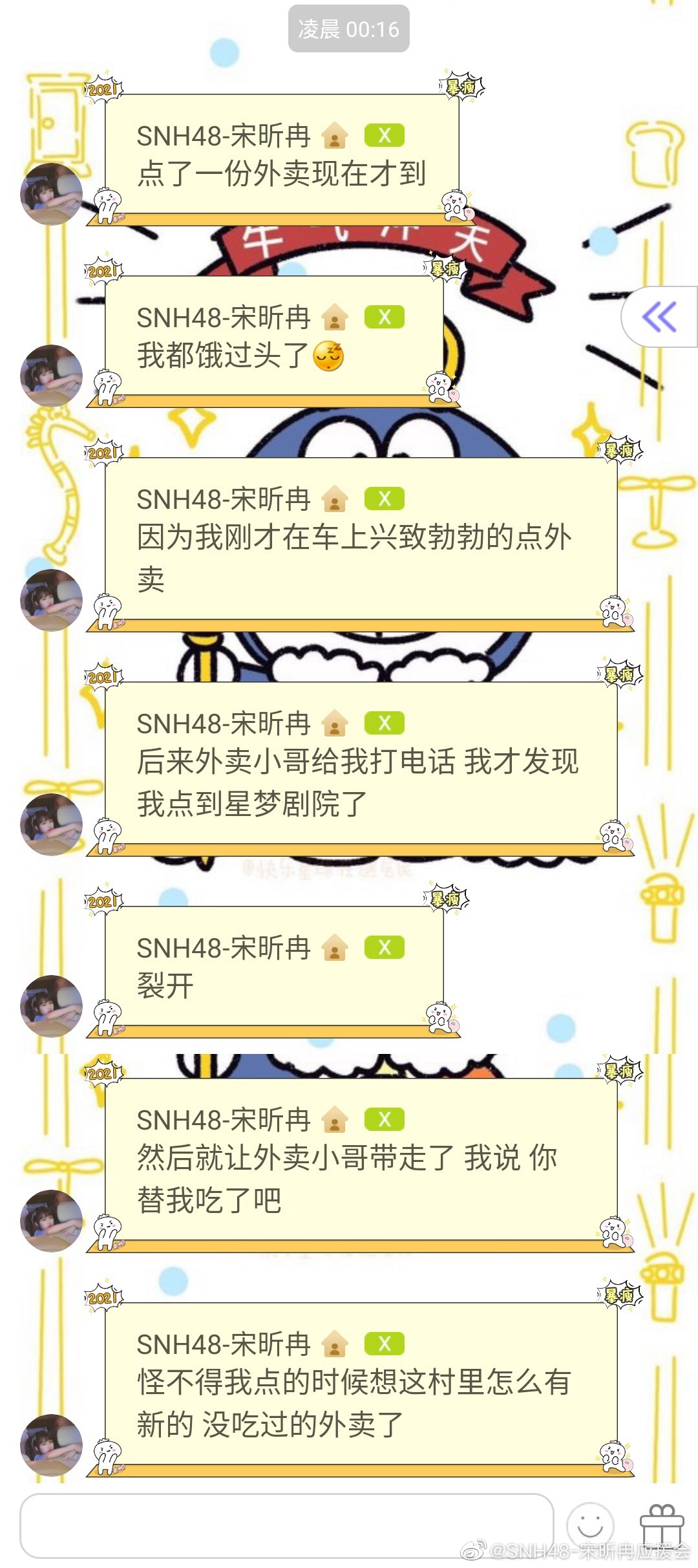Tap the message input field
This screenshot has height=1568, width=698.
286,1525
